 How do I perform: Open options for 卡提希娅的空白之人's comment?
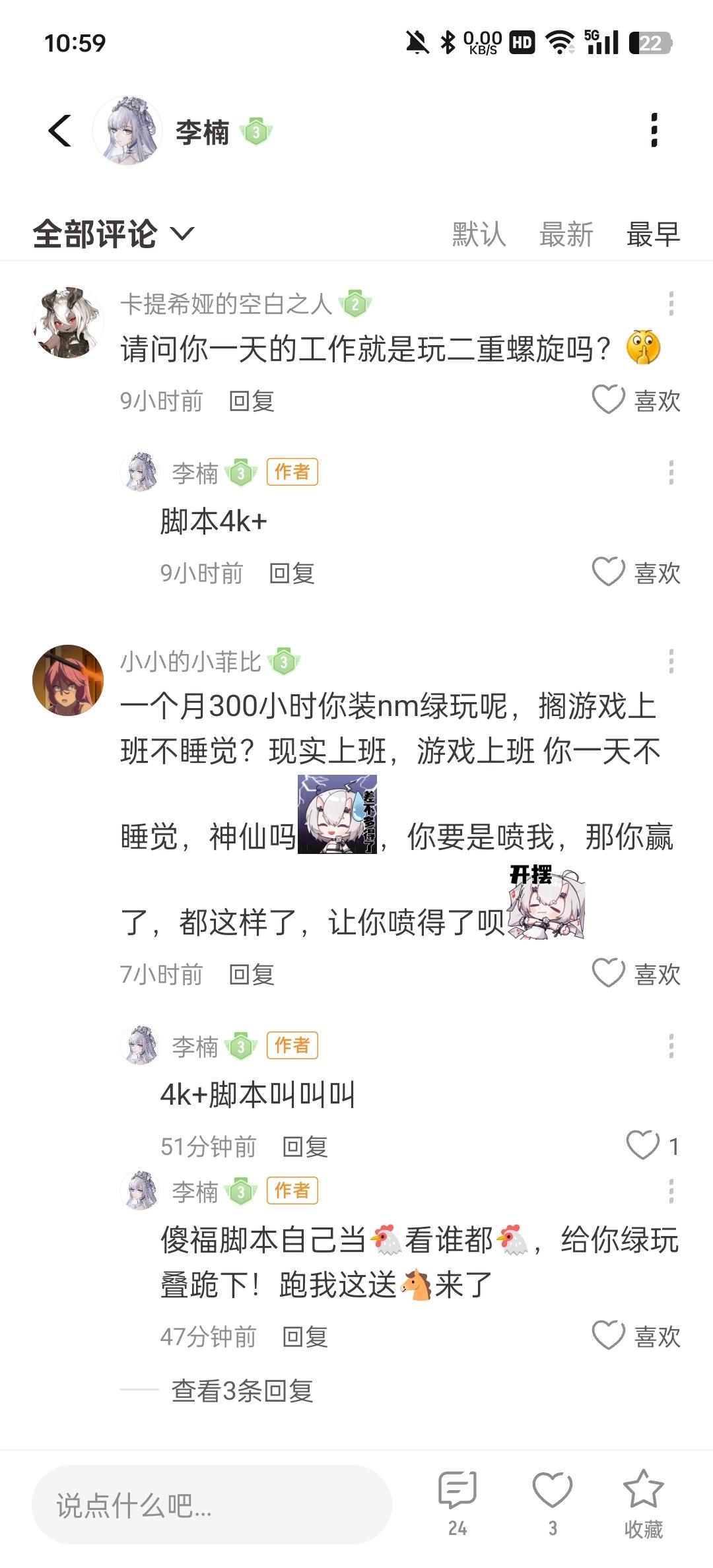click(671, 304)
